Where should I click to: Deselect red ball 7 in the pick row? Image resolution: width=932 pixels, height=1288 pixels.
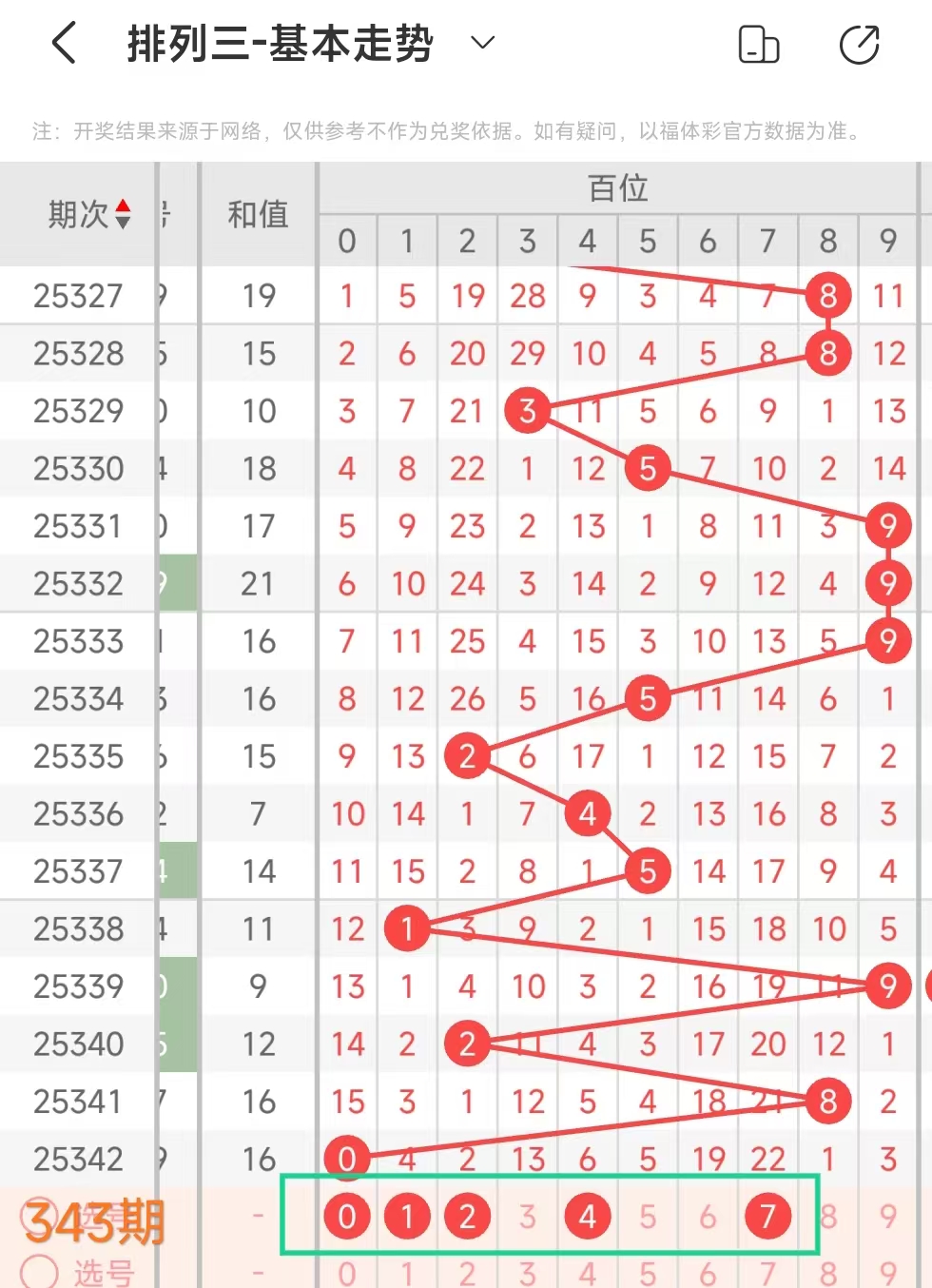[x=767, y=1216]
